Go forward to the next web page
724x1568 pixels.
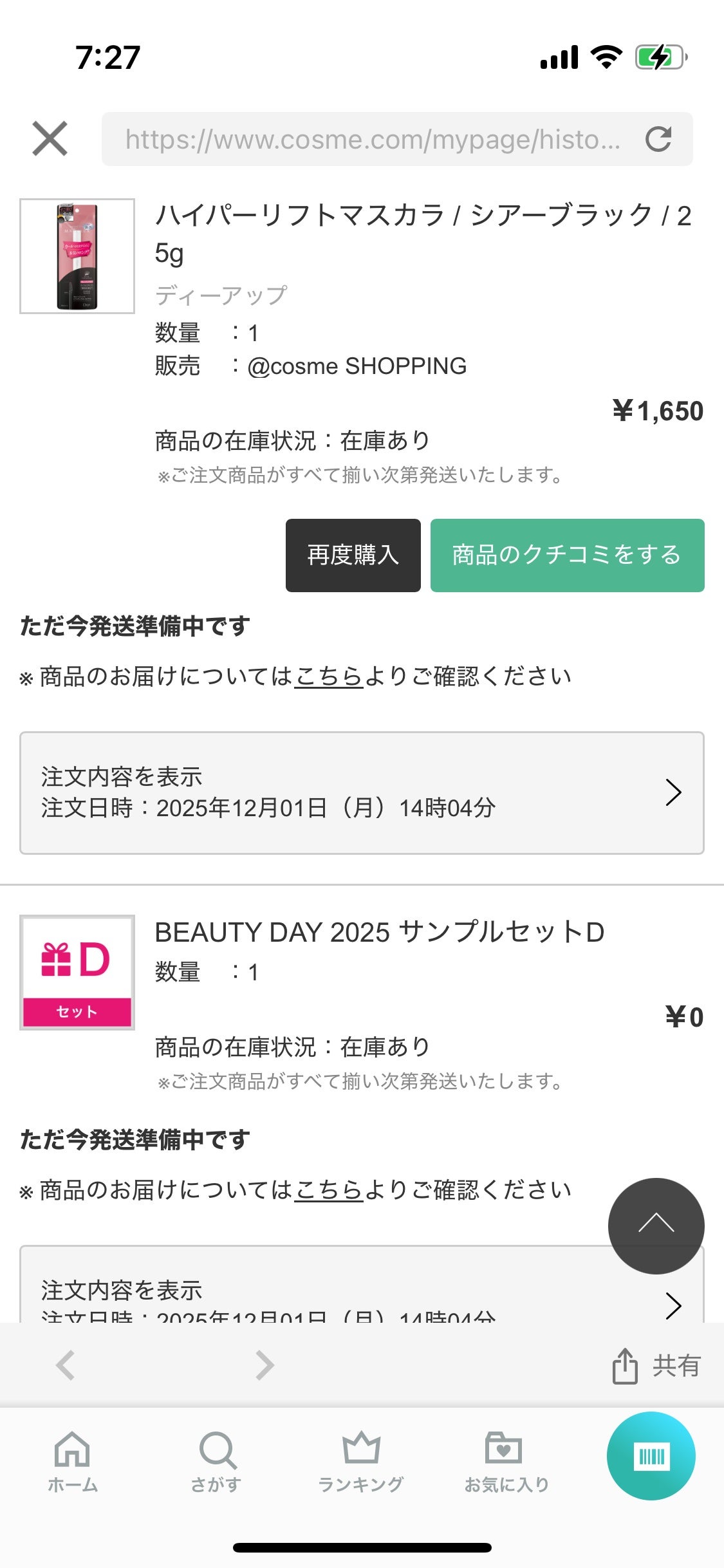265,1365
